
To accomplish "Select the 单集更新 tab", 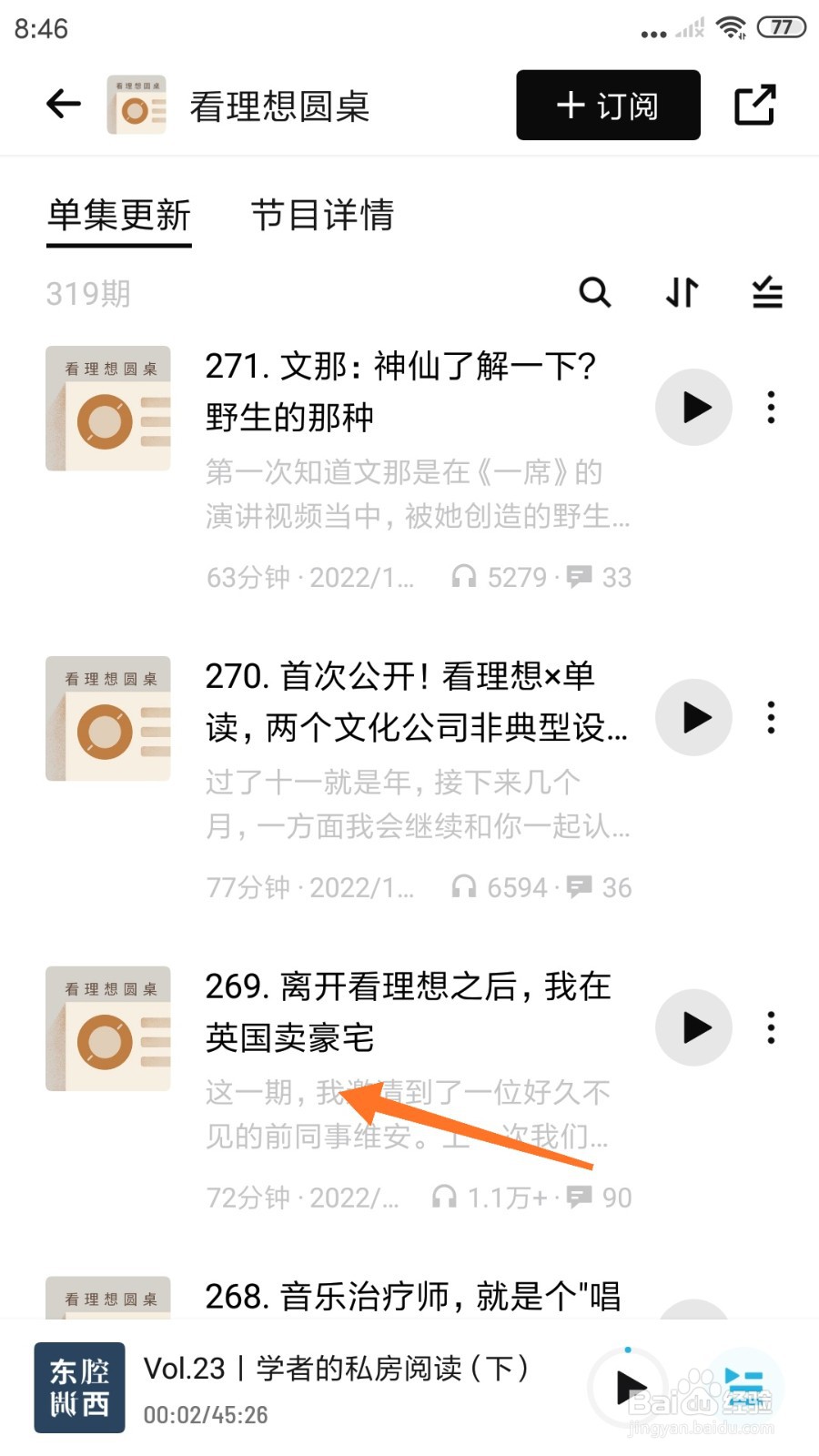I will (x=118, y=217).
